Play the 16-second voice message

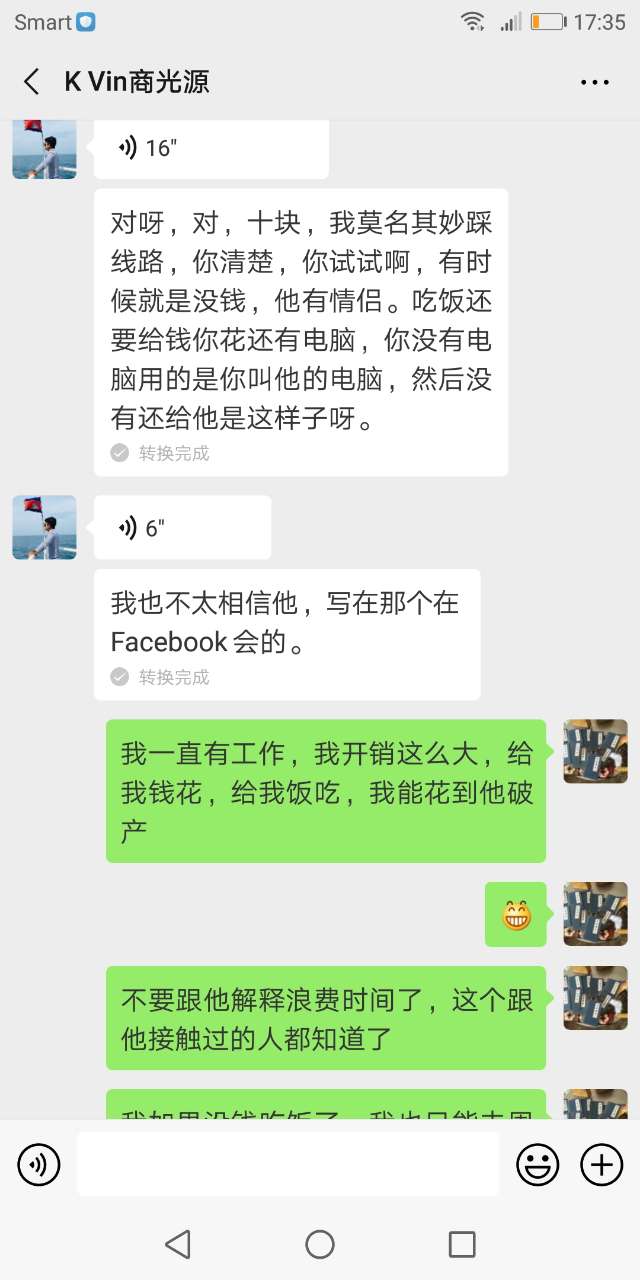coord(210,148)
